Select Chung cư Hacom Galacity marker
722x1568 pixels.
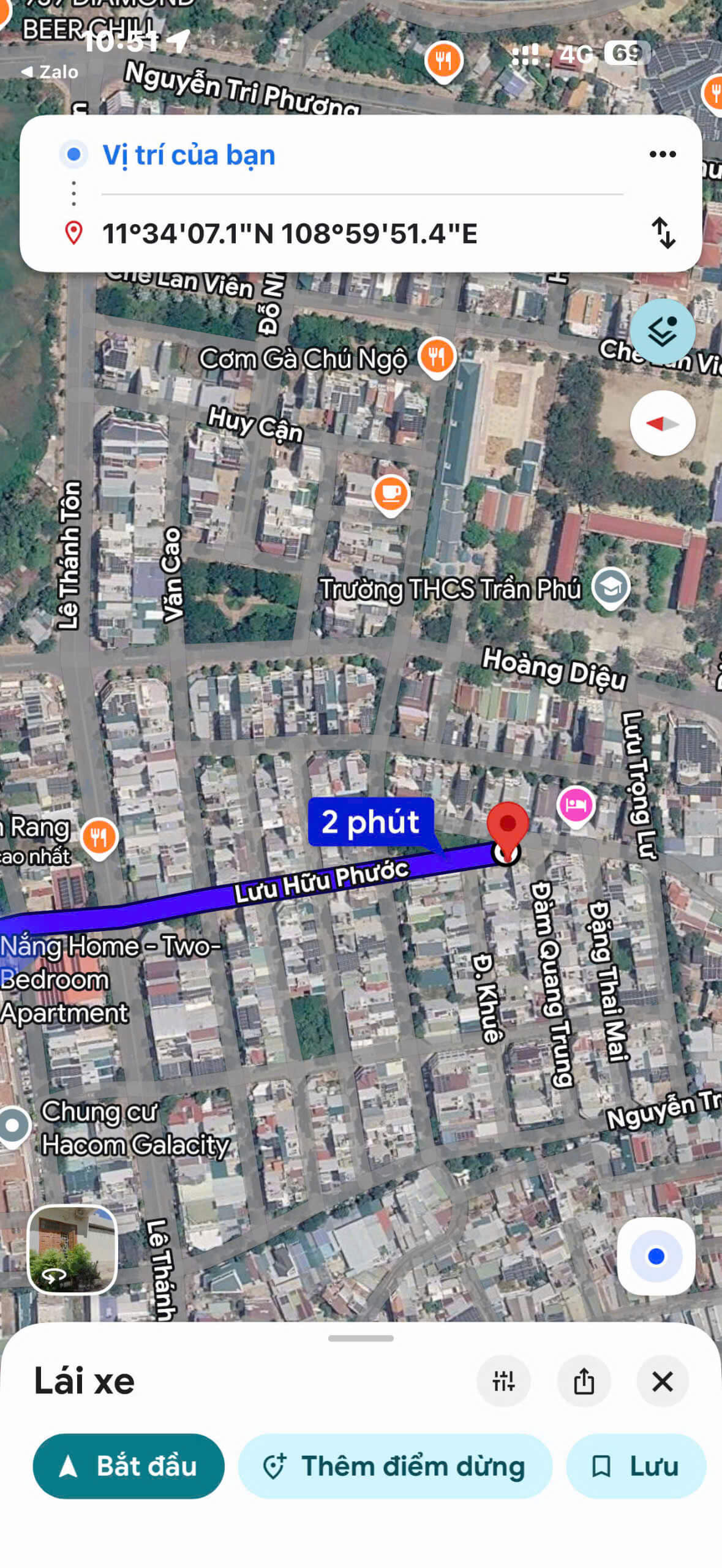(x=12, y=1126)
